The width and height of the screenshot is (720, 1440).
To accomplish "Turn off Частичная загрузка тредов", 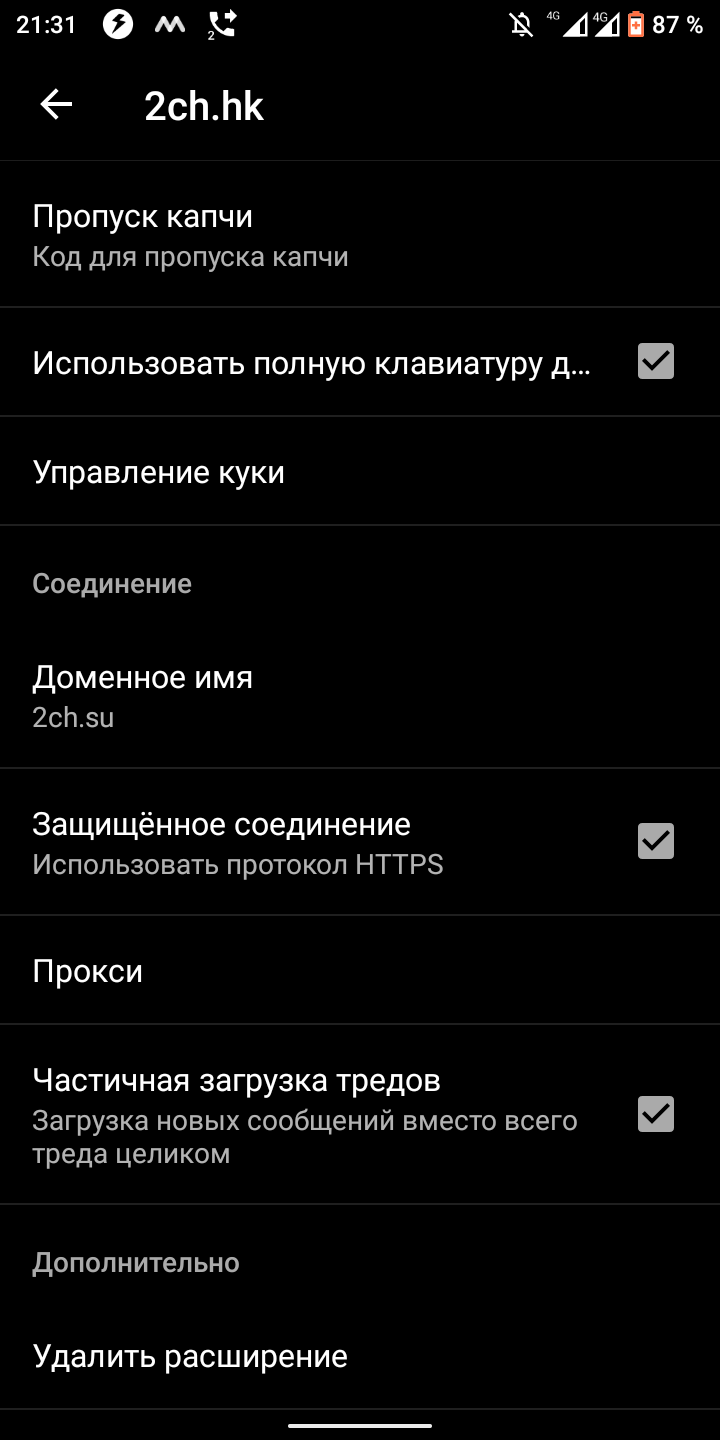I will [x=656, y=1114].
